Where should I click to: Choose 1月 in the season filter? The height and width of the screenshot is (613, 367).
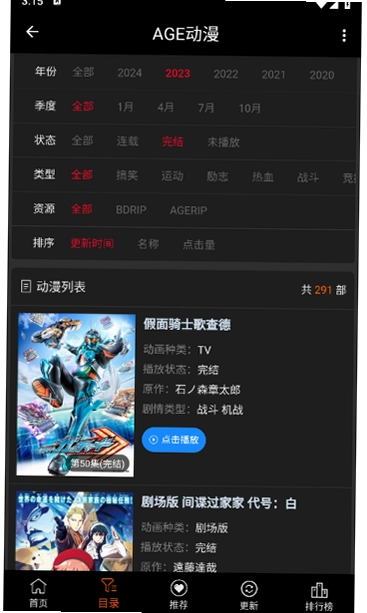click(125, 107)
